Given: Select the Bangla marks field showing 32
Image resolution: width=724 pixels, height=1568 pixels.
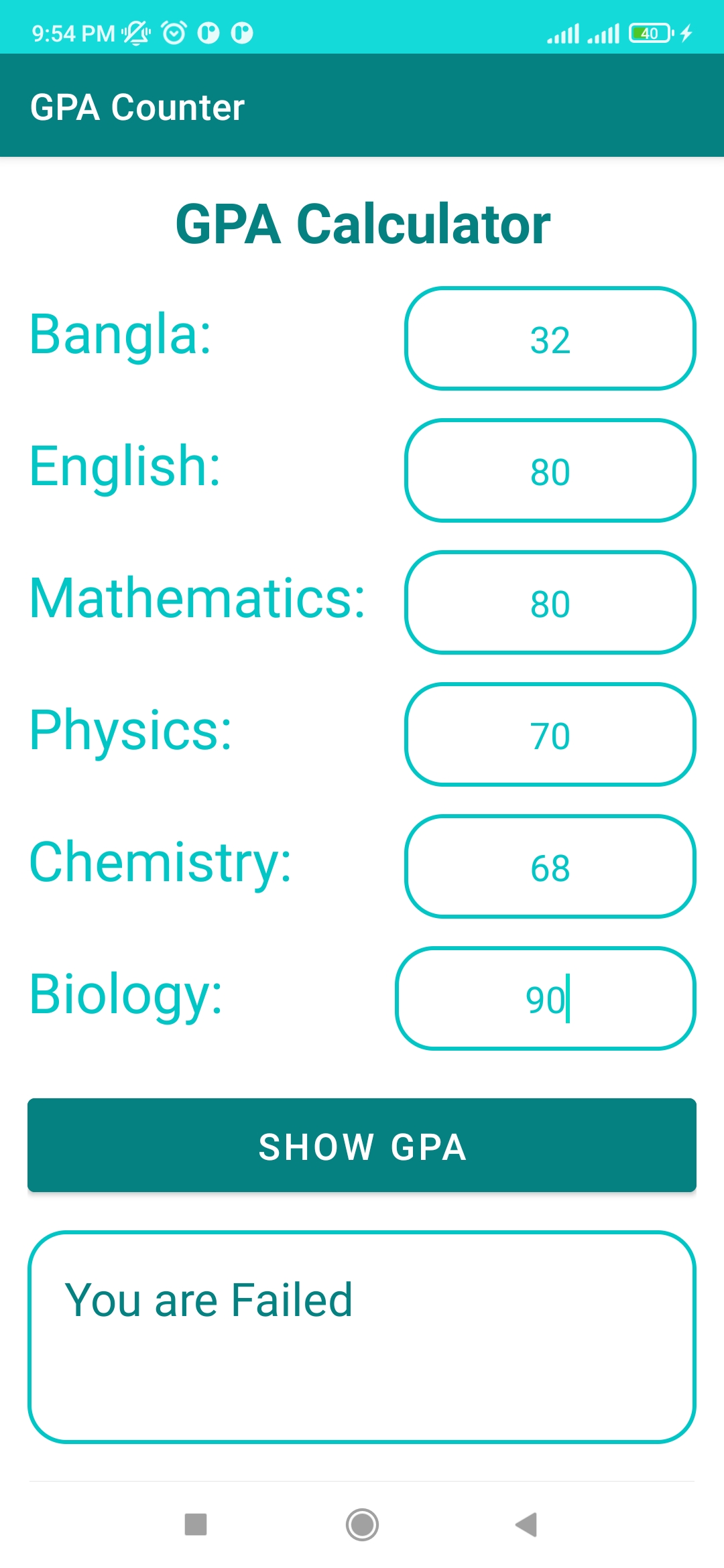Looking at the screenshot, I should point(550,338).
